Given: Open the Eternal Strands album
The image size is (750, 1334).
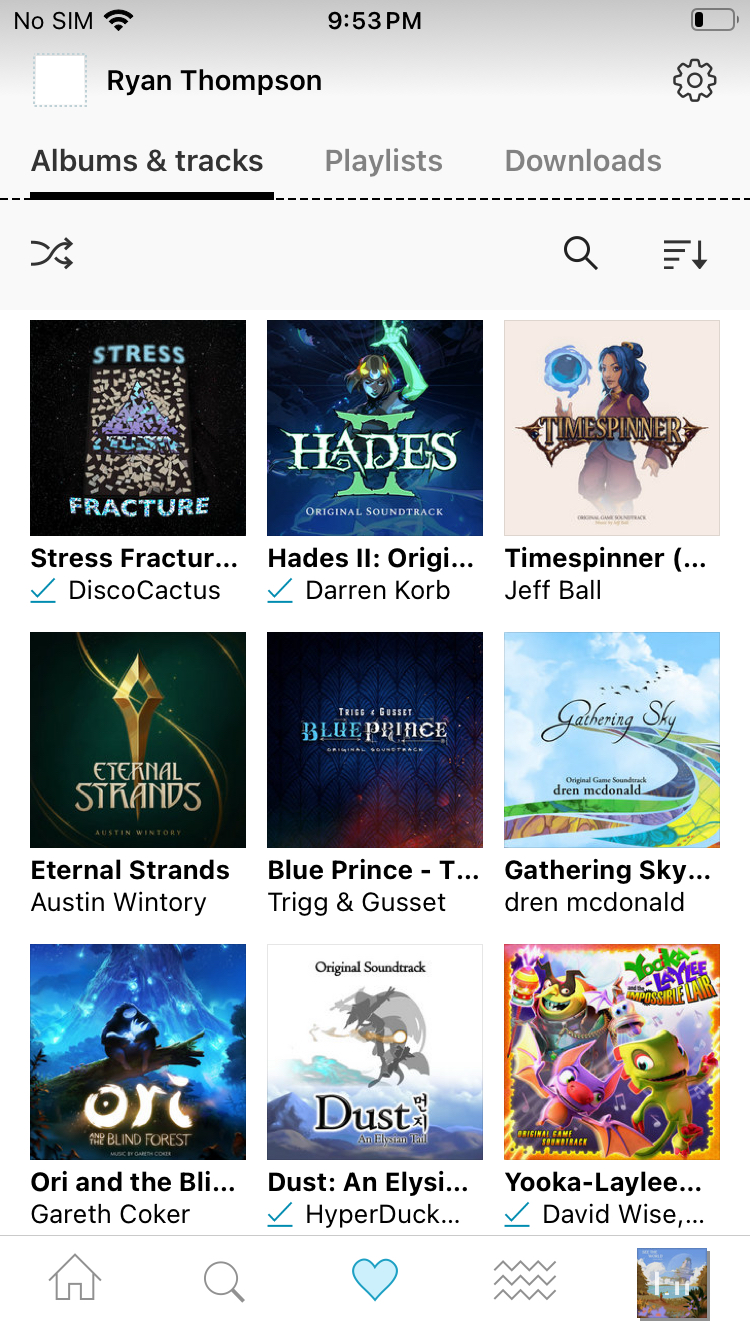Looking at the screenshot, I should [138, 740].
